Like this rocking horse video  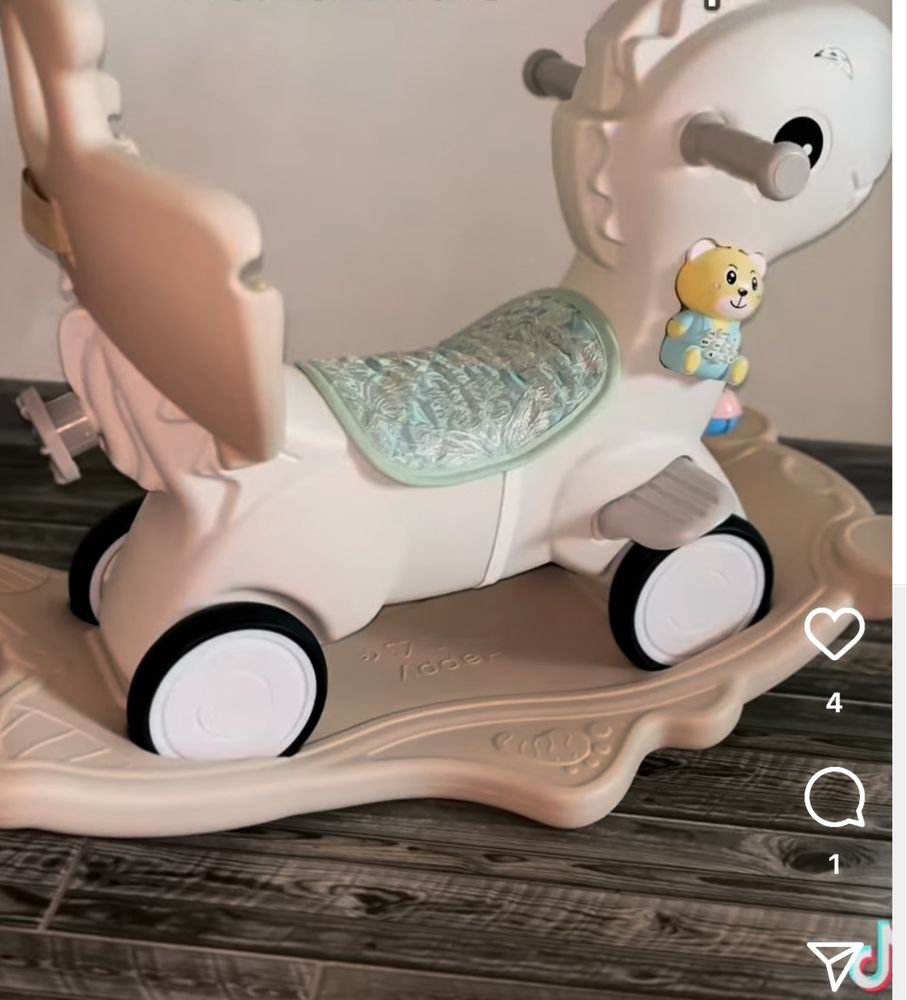point(834,634)
